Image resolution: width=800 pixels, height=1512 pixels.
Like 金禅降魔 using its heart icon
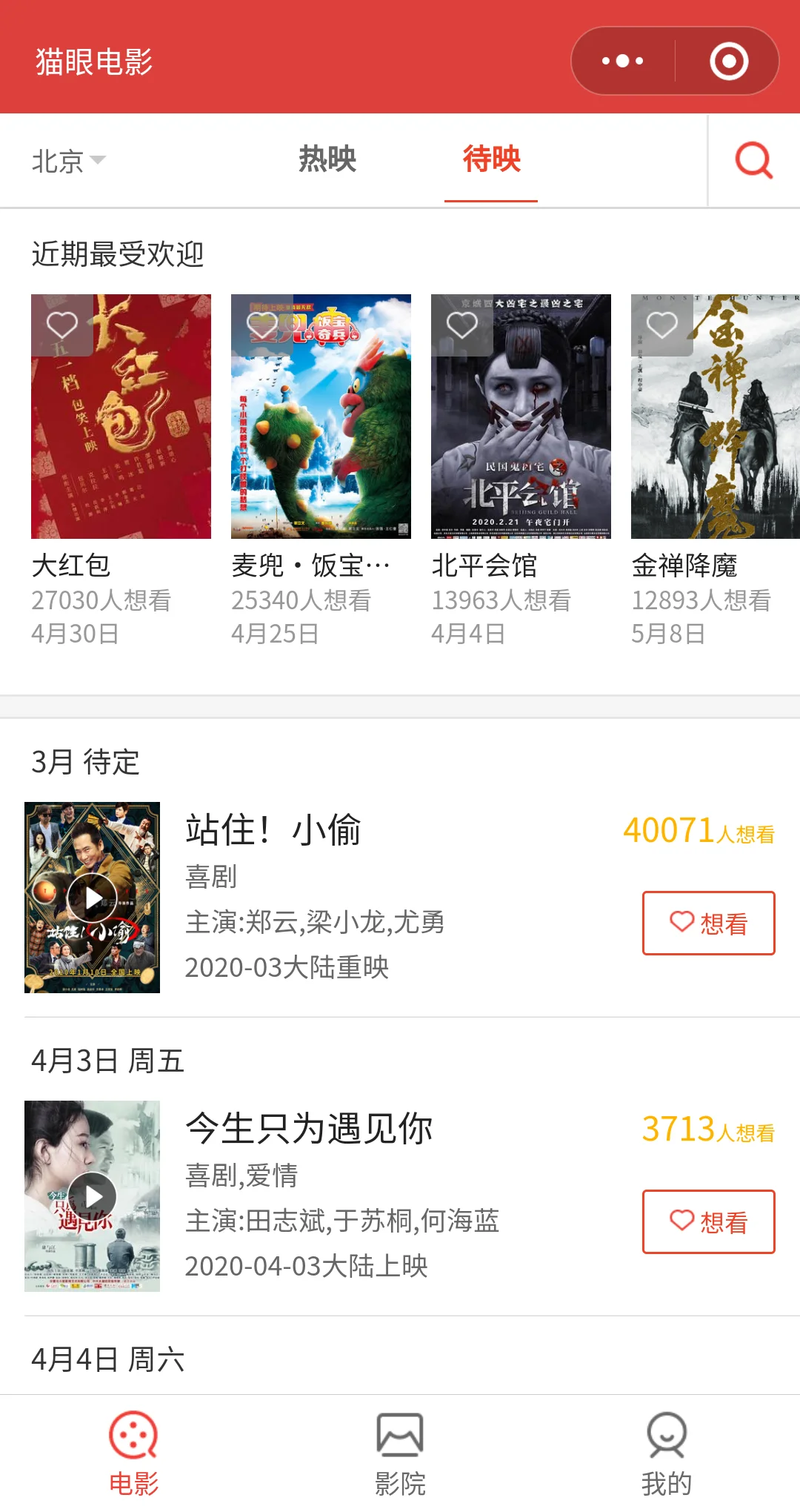point(662,325)
